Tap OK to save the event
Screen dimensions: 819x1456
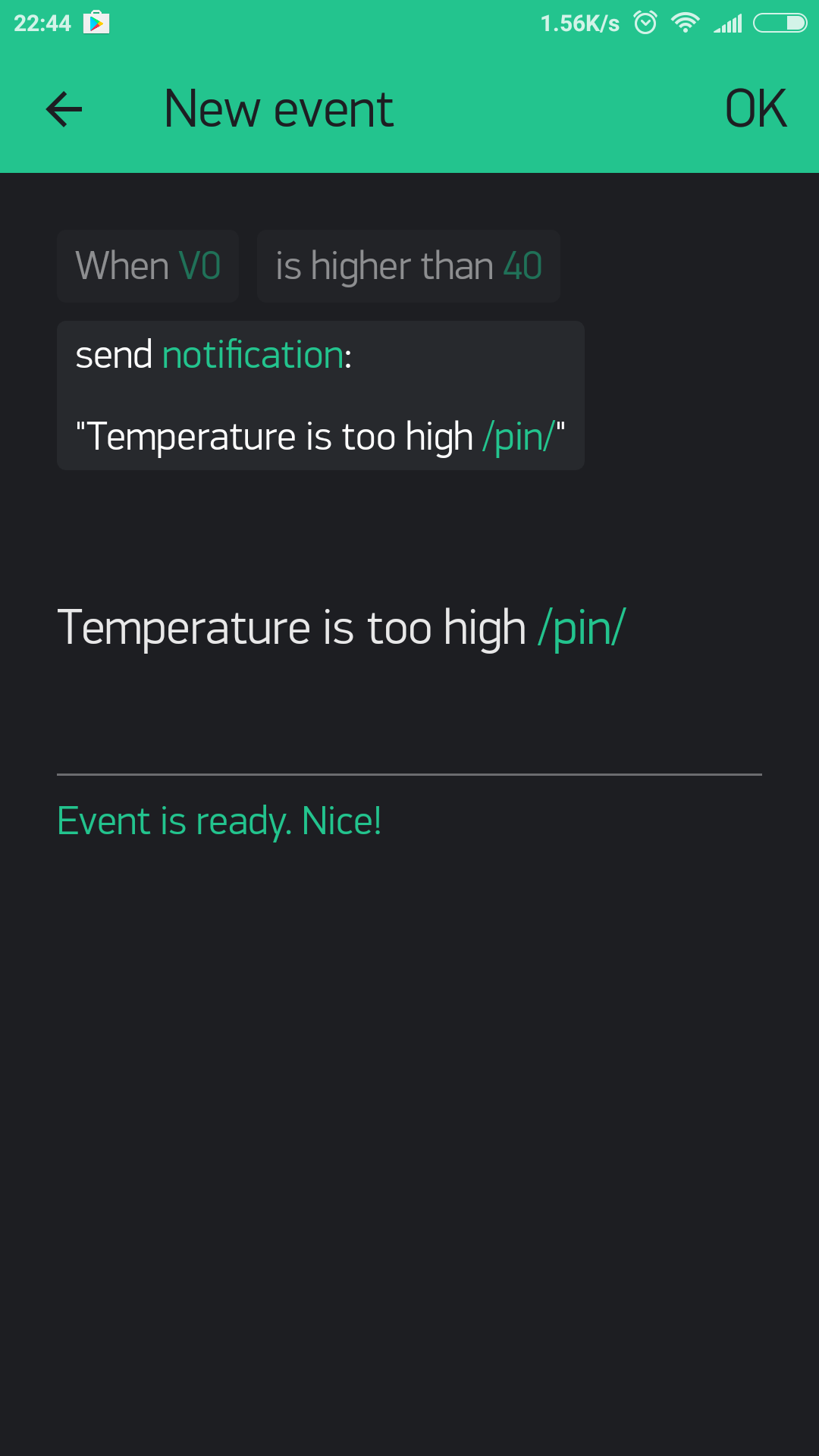point(755,108)
